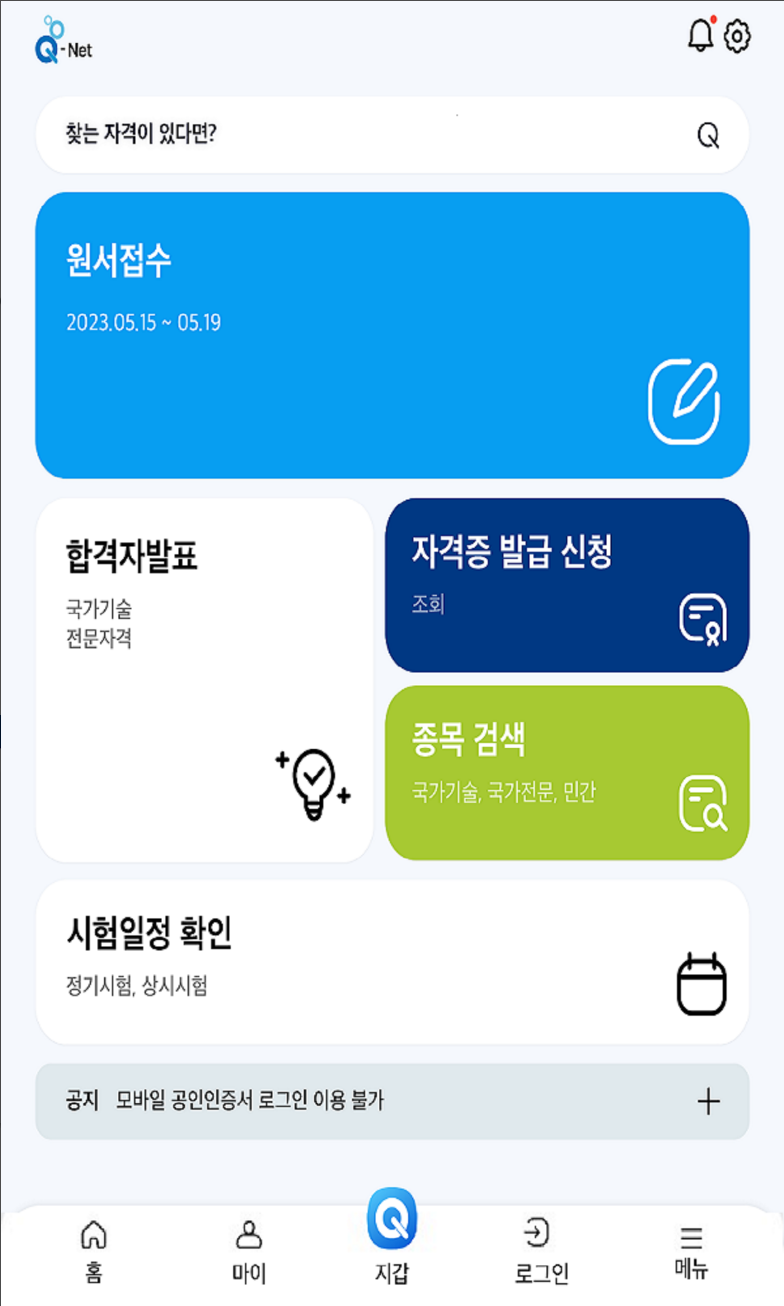Expand the 공지 notice with the plus button
784x1306 pixels.
tap(709, 1100)
